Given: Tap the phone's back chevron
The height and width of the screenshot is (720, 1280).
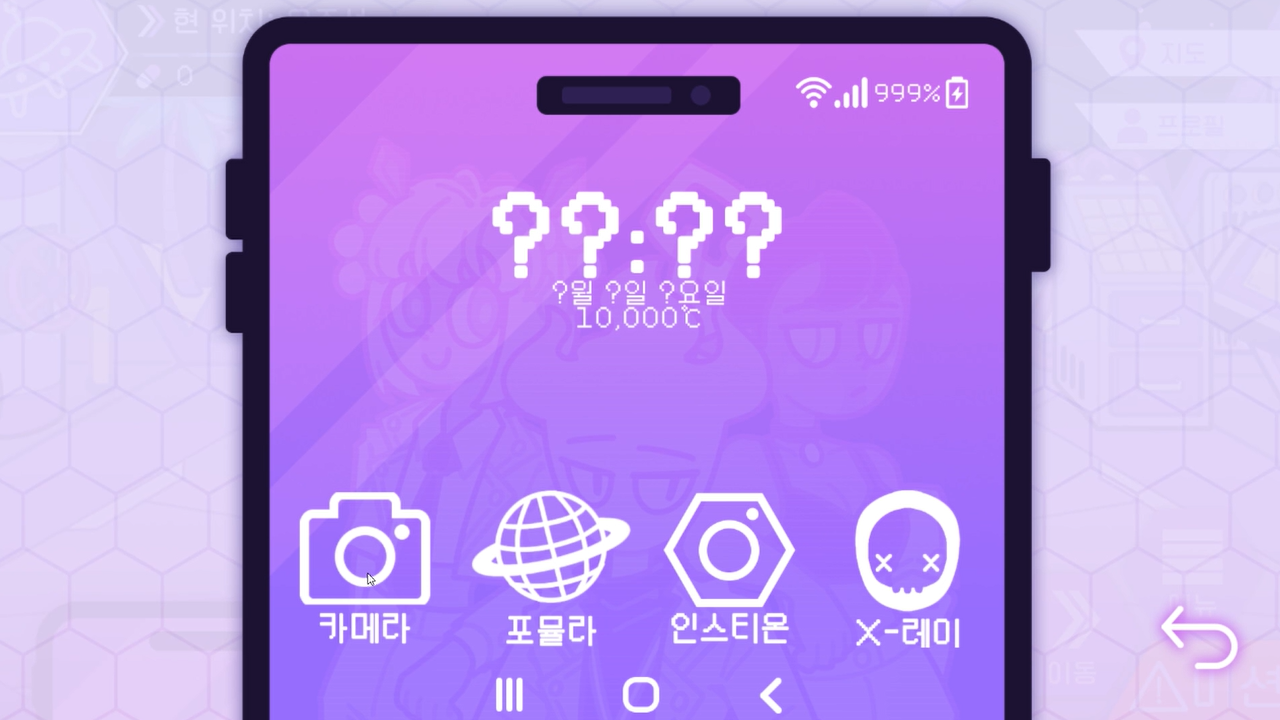Looking at the screenshot, I should (770, 694).
